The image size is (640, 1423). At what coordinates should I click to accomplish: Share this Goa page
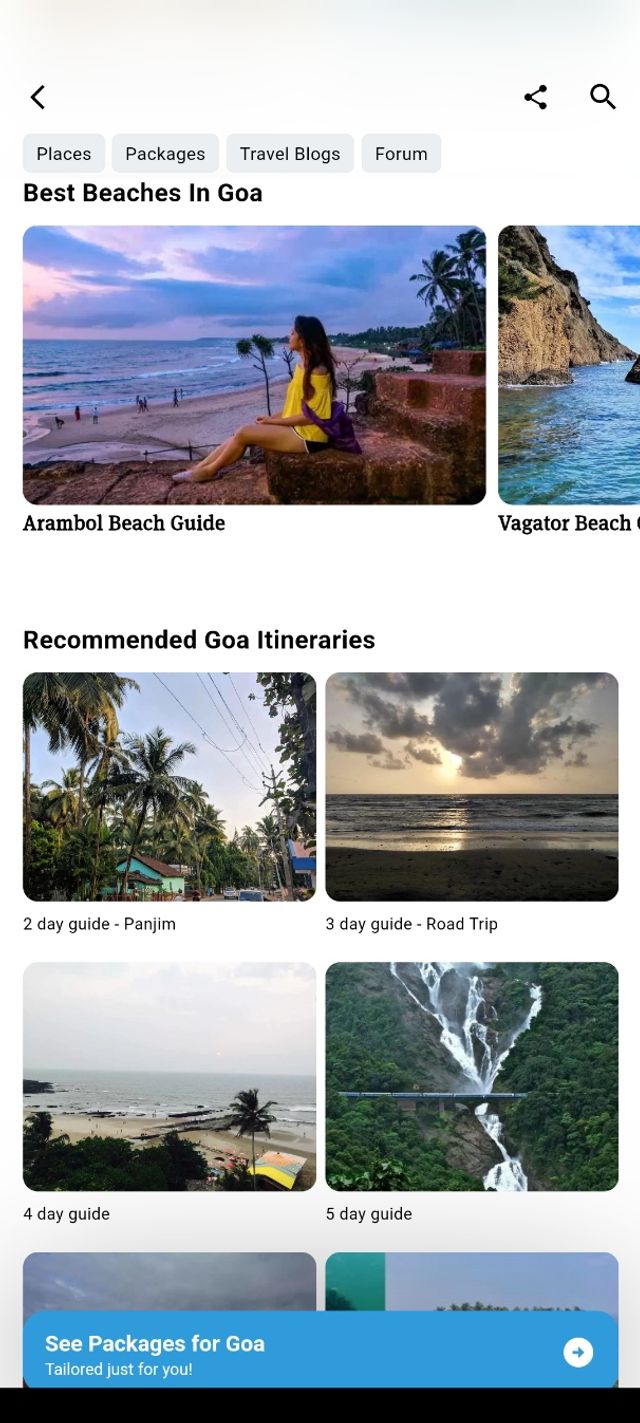click(535, 97)
